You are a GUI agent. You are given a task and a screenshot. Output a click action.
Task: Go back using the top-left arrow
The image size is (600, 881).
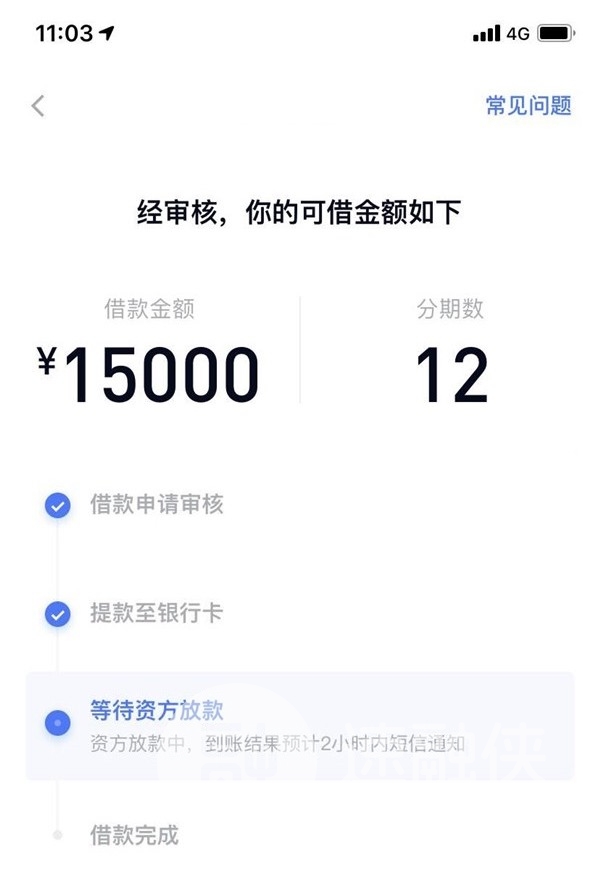tap(38, 105)
